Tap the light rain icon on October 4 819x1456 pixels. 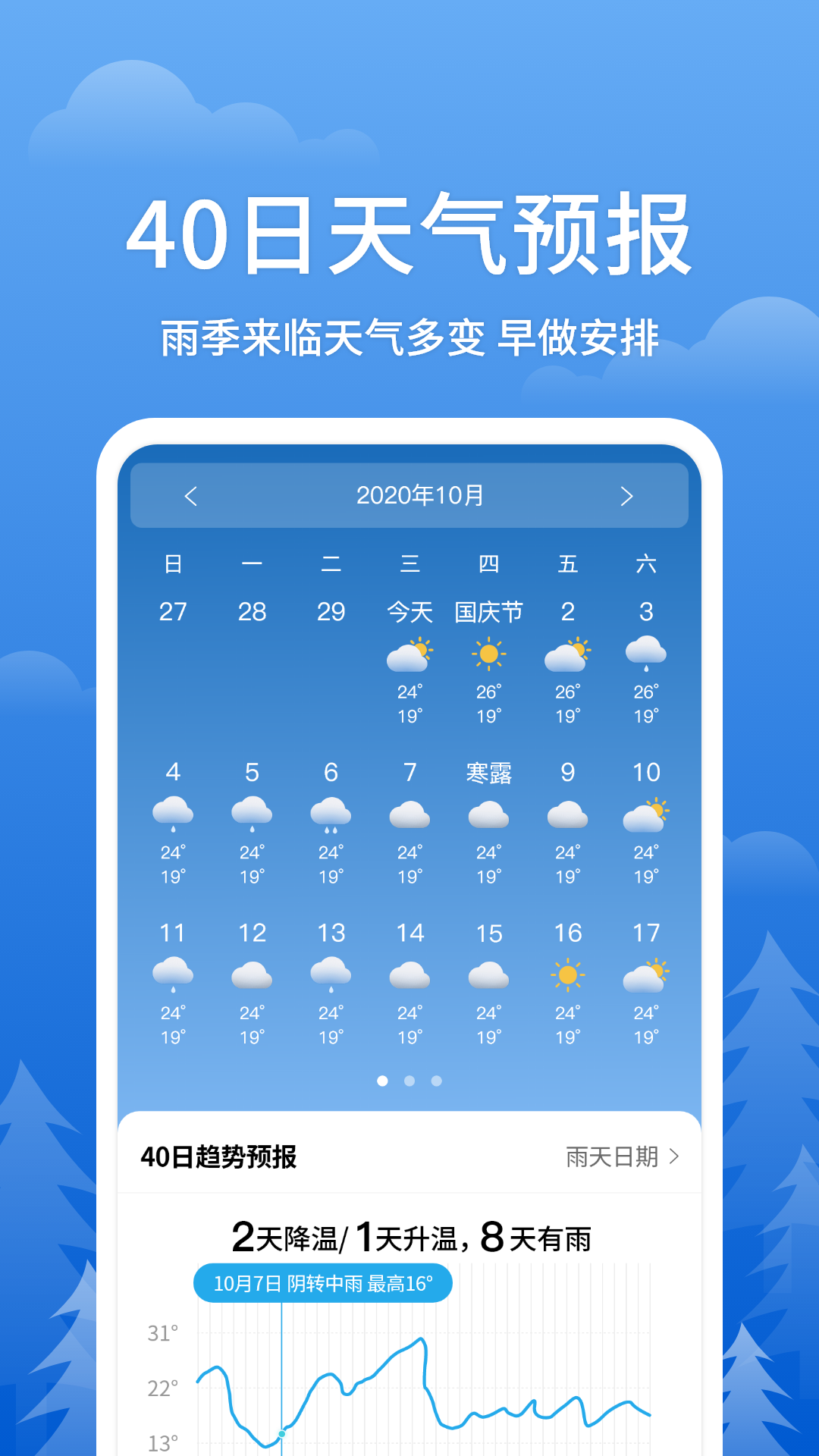[x=174, y=815]
